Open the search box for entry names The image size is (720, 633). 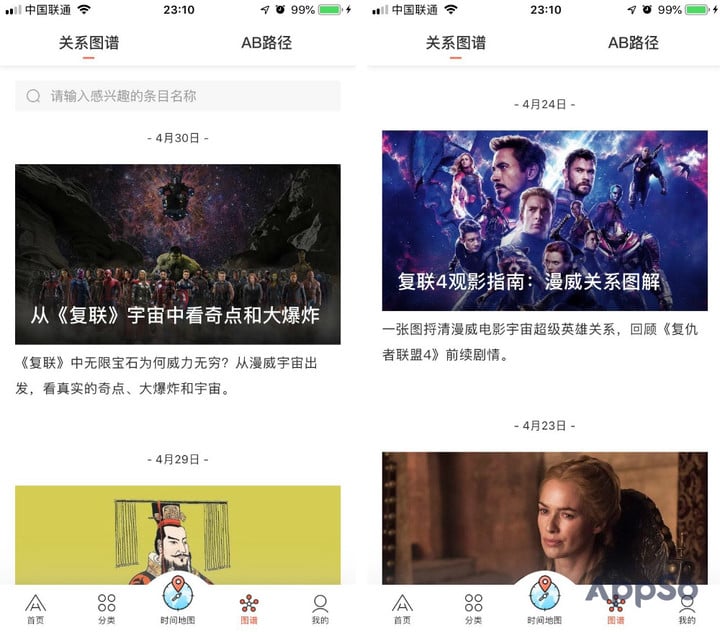coord(177,96)
